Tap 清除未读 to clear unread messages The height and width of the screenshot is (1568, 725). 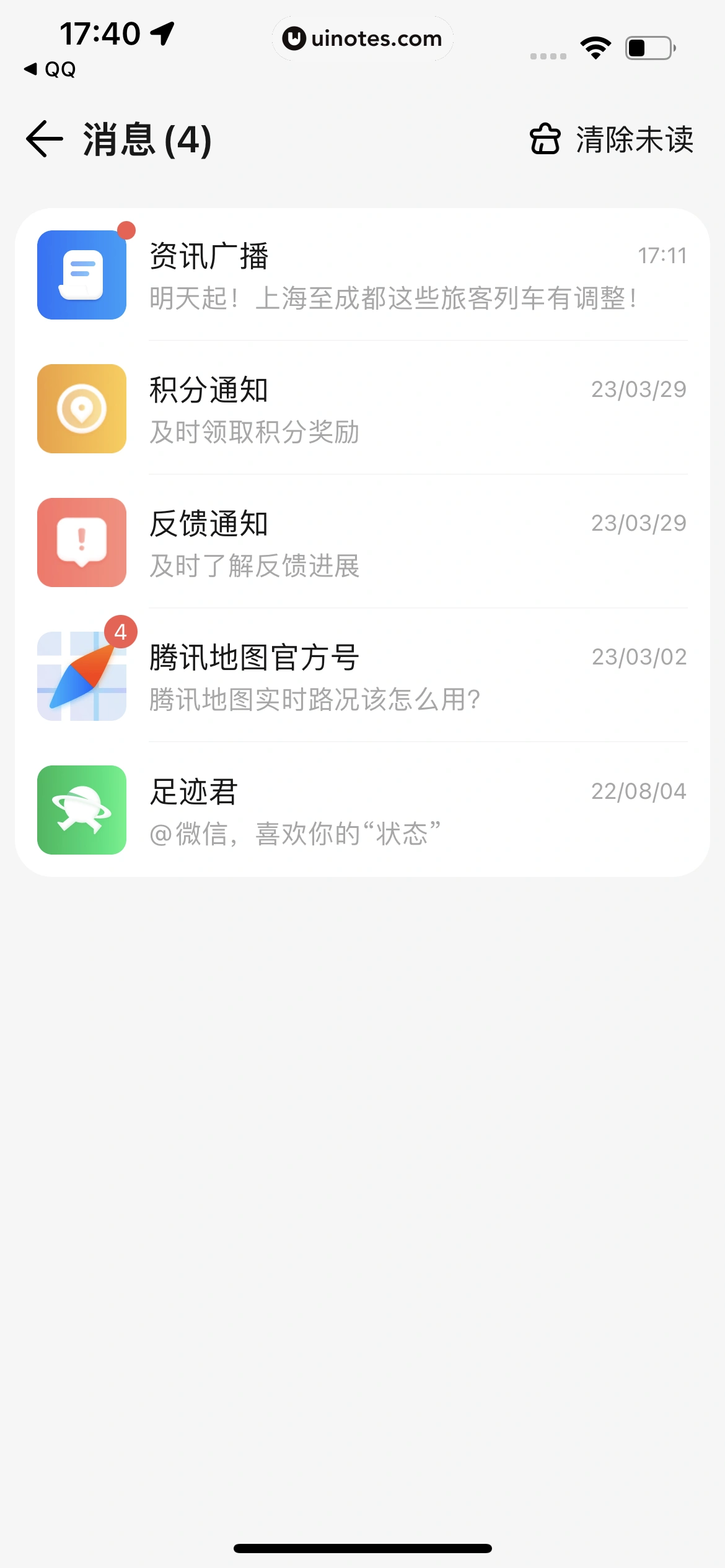(612, 139)
